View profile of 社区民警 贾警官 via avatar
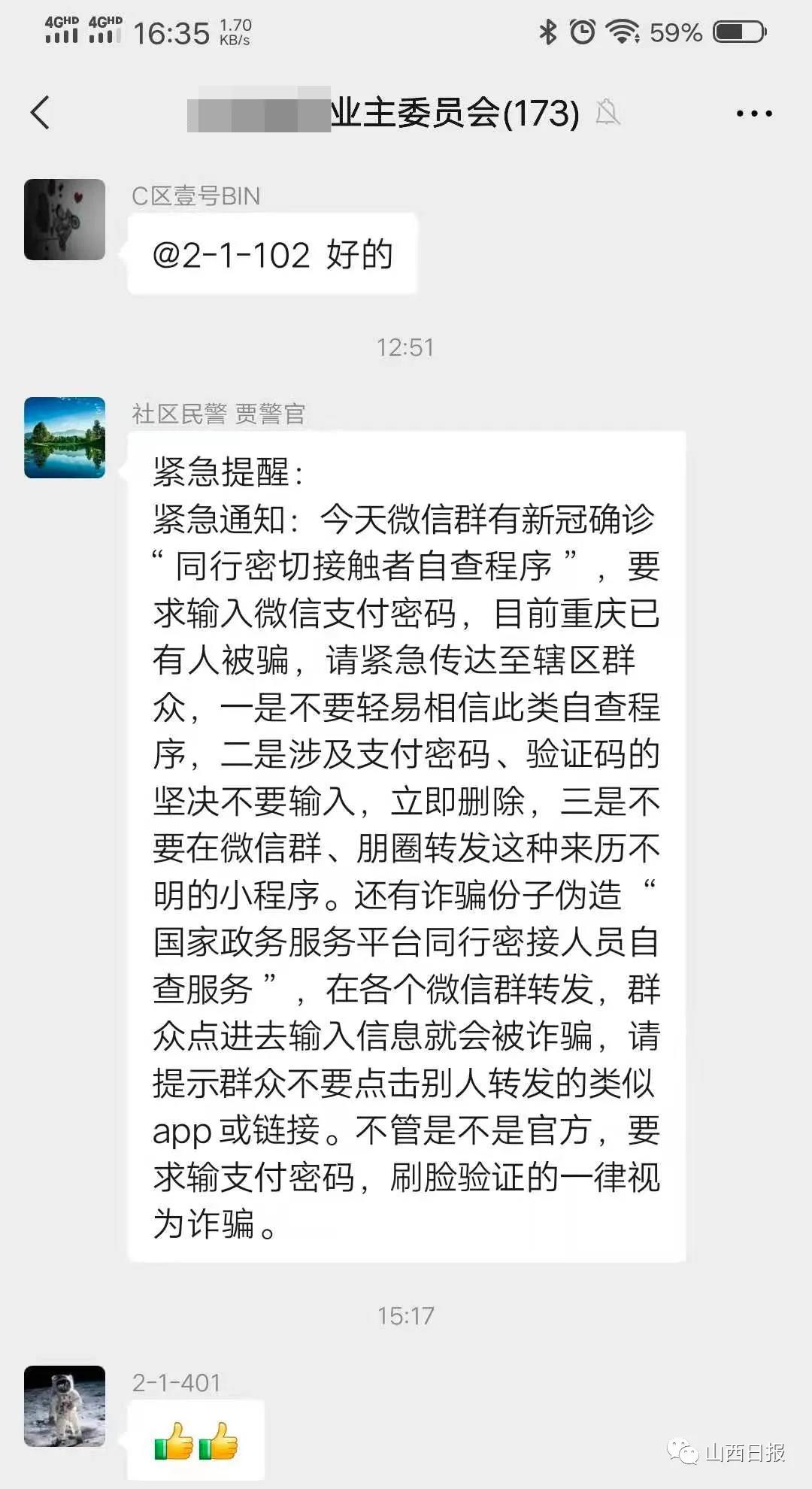 click(65, 438)
